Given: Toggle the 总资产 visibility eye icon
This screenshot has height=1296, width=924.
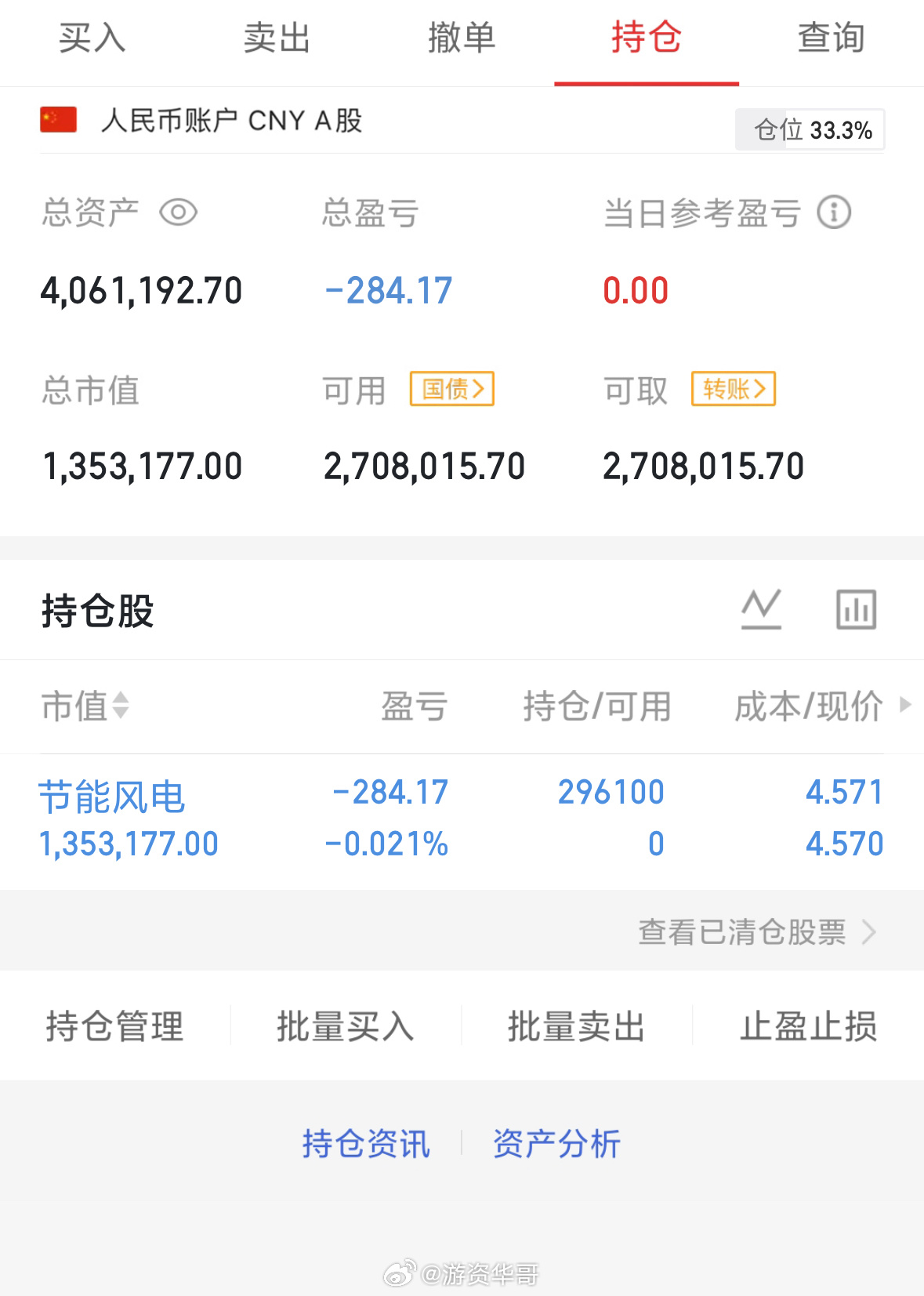Looking at the screenshot, I should [179, 212].
